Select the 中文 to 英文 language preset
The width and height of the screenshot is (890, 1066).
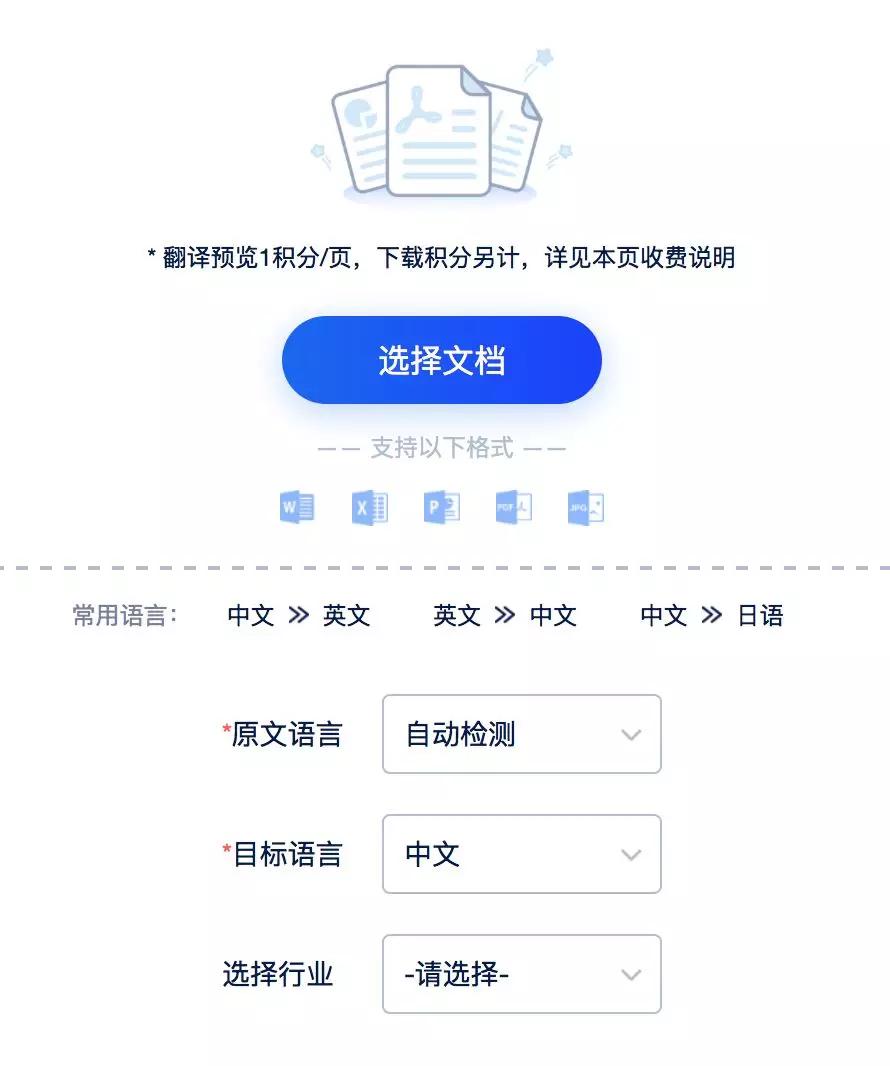[298, 615]
